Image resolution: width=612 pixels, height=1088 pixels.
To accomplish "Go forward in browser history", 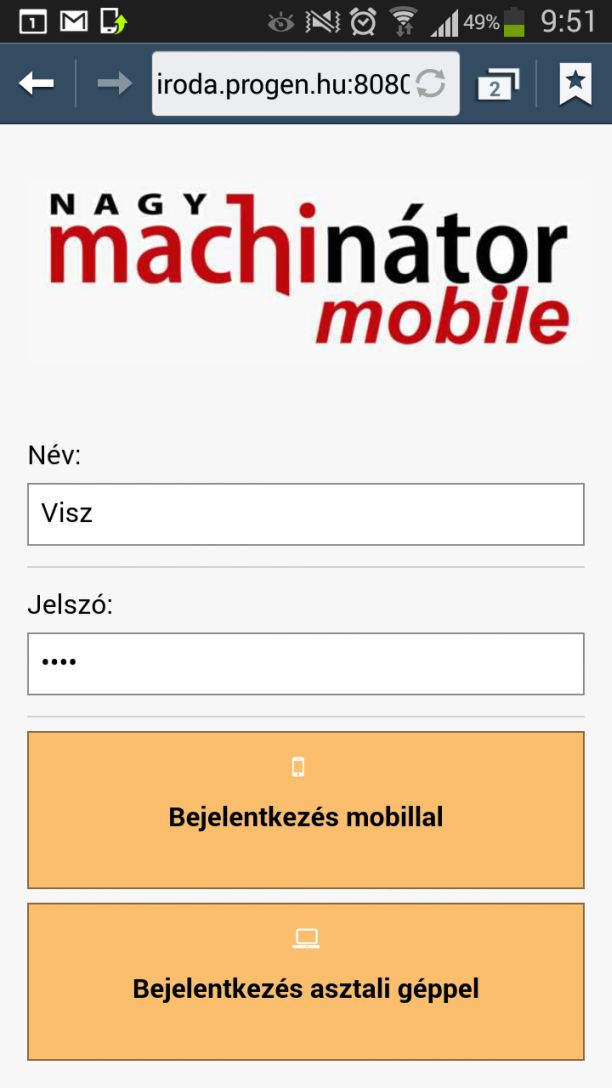I will (x=114, y=84).
